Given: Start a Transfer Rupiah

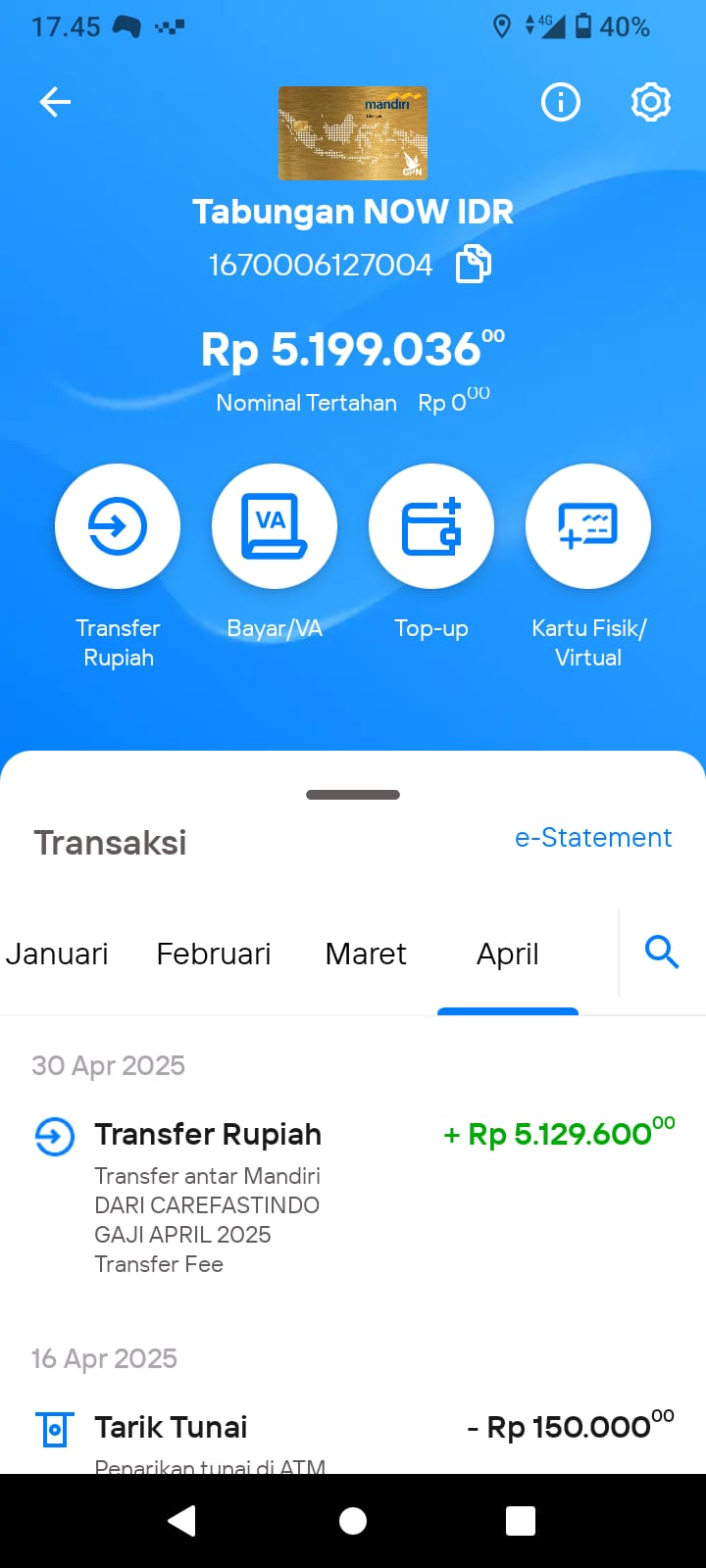Looking at the screenshot, I should pos(118,526).
